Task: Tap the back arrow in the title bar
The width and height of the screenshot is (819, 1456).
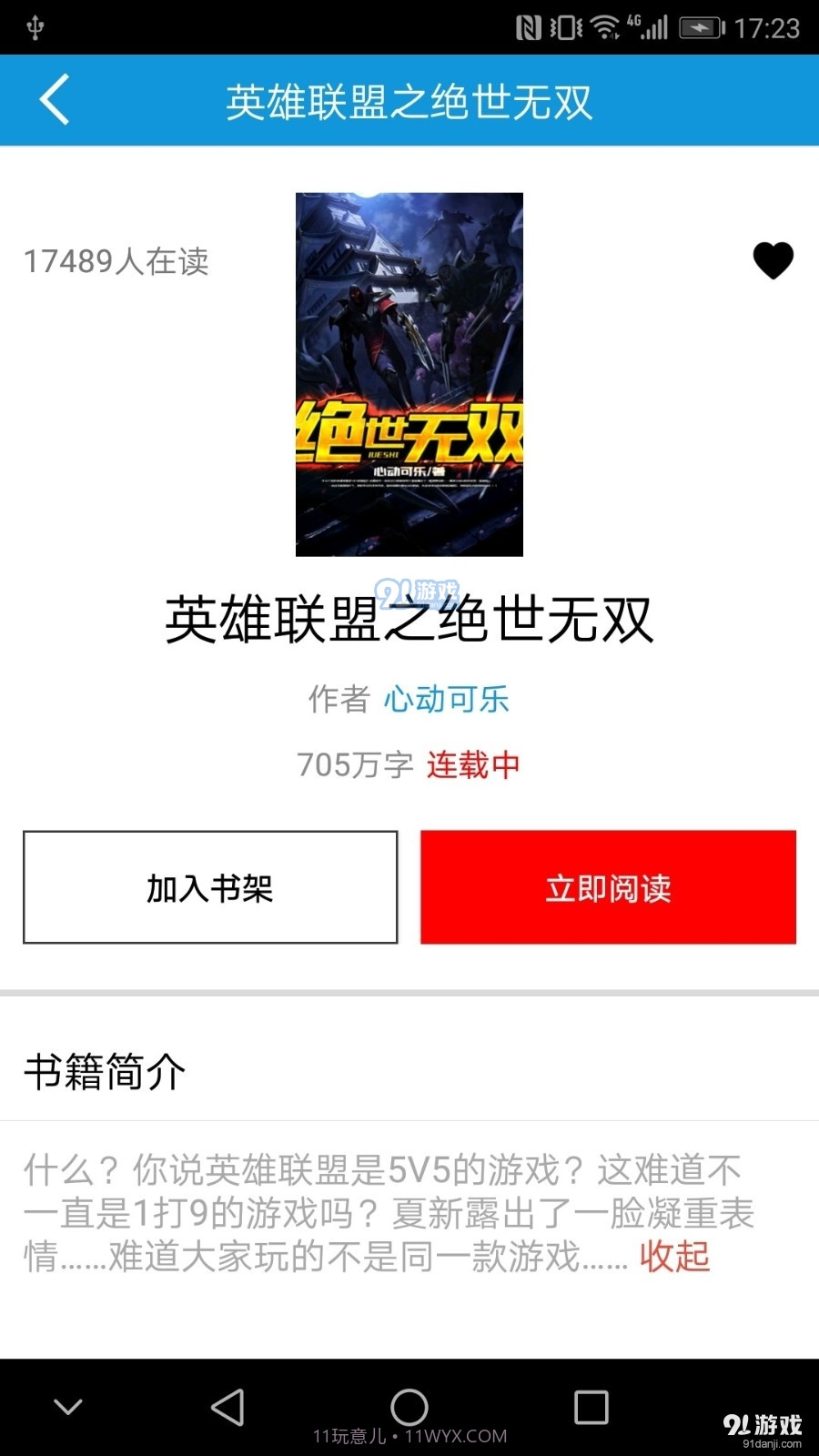Action: tap(55, 100)
